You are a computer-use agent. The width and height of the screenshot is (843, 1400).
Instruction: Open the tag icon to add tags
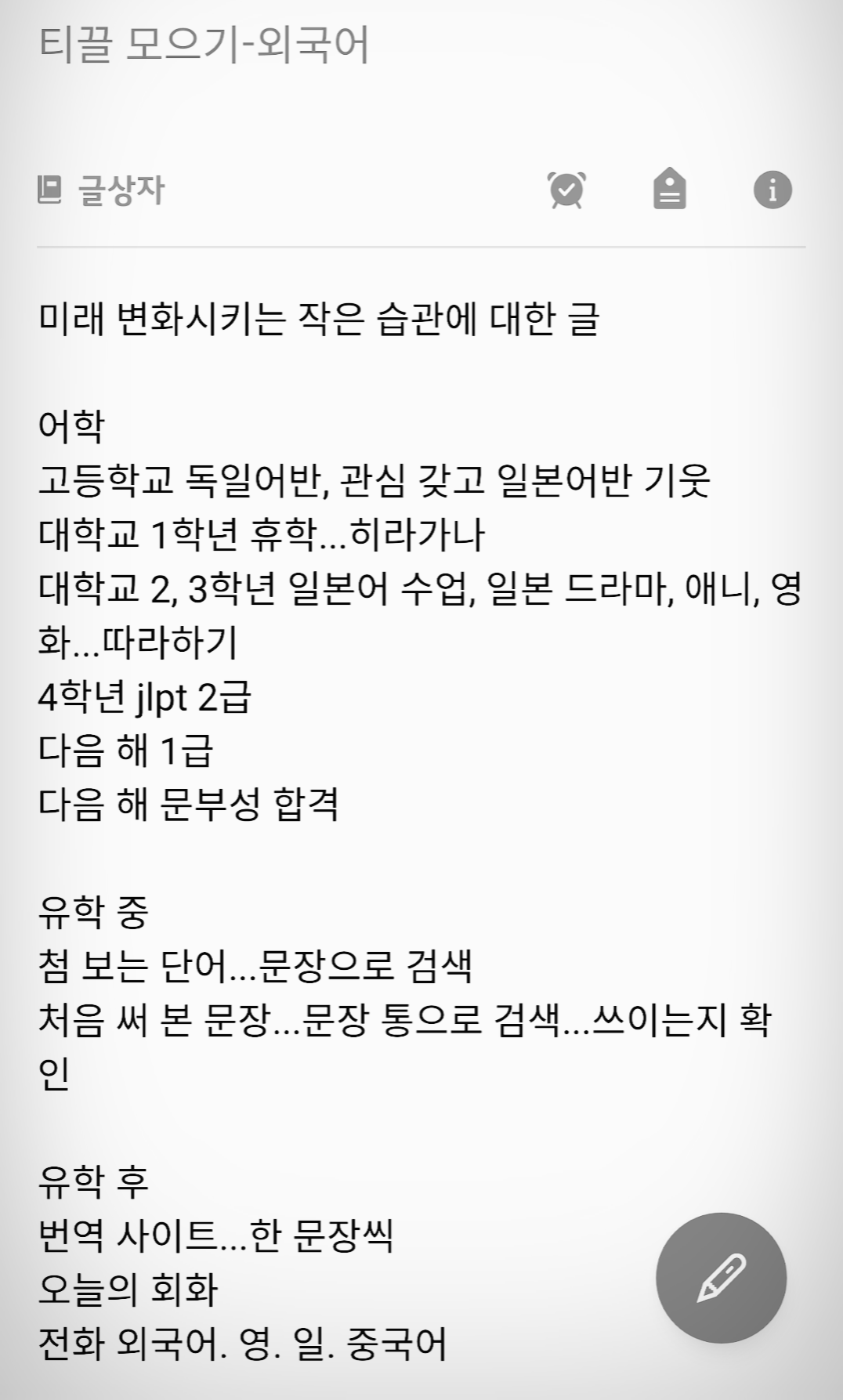click(x=670, y=190)
